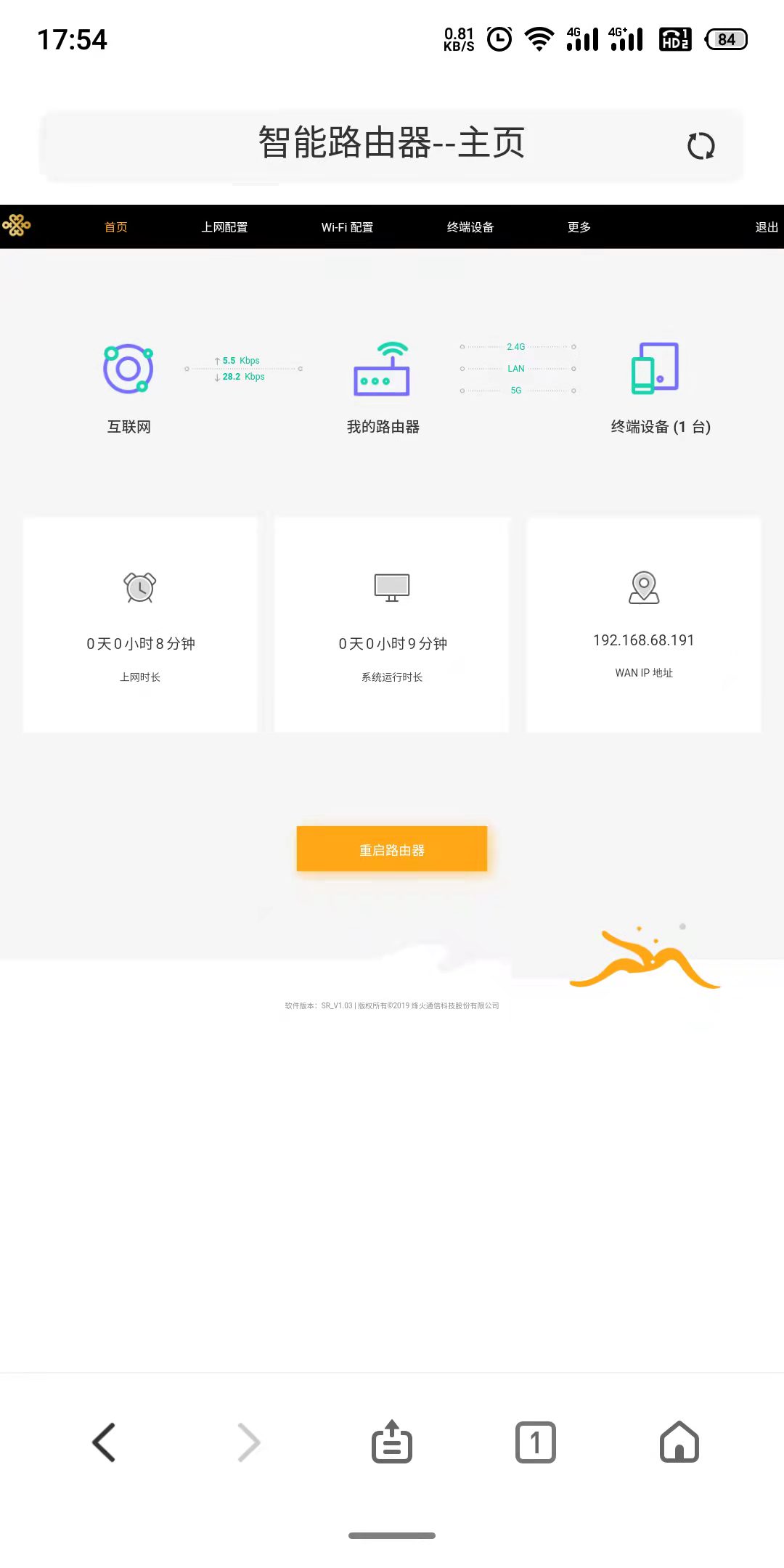Open the tab switcher showing 1
The image size is (784, 1568).
536,1442
